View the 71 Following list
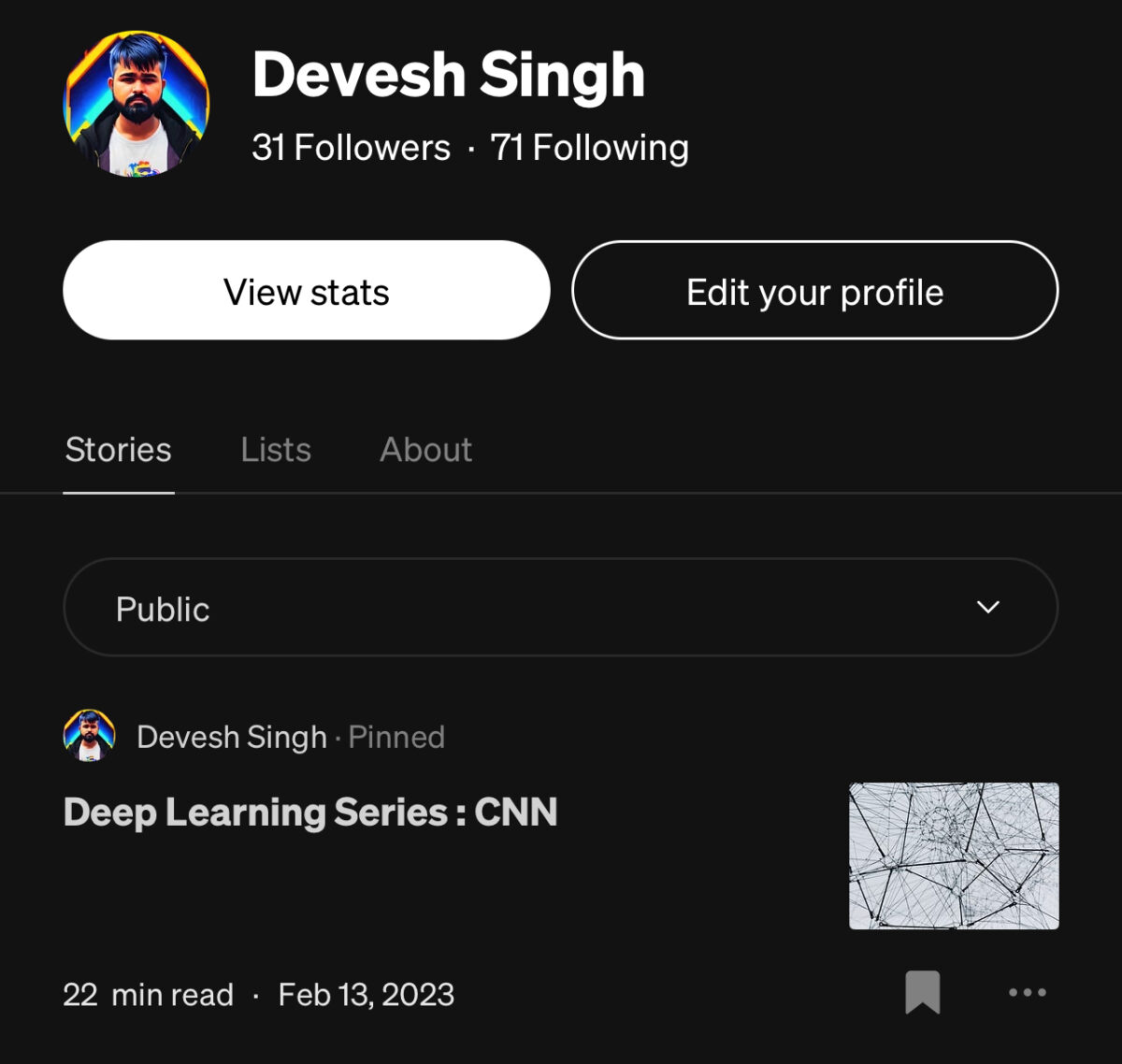Viewport: 1122px width, 1064px height. (590, 148)
